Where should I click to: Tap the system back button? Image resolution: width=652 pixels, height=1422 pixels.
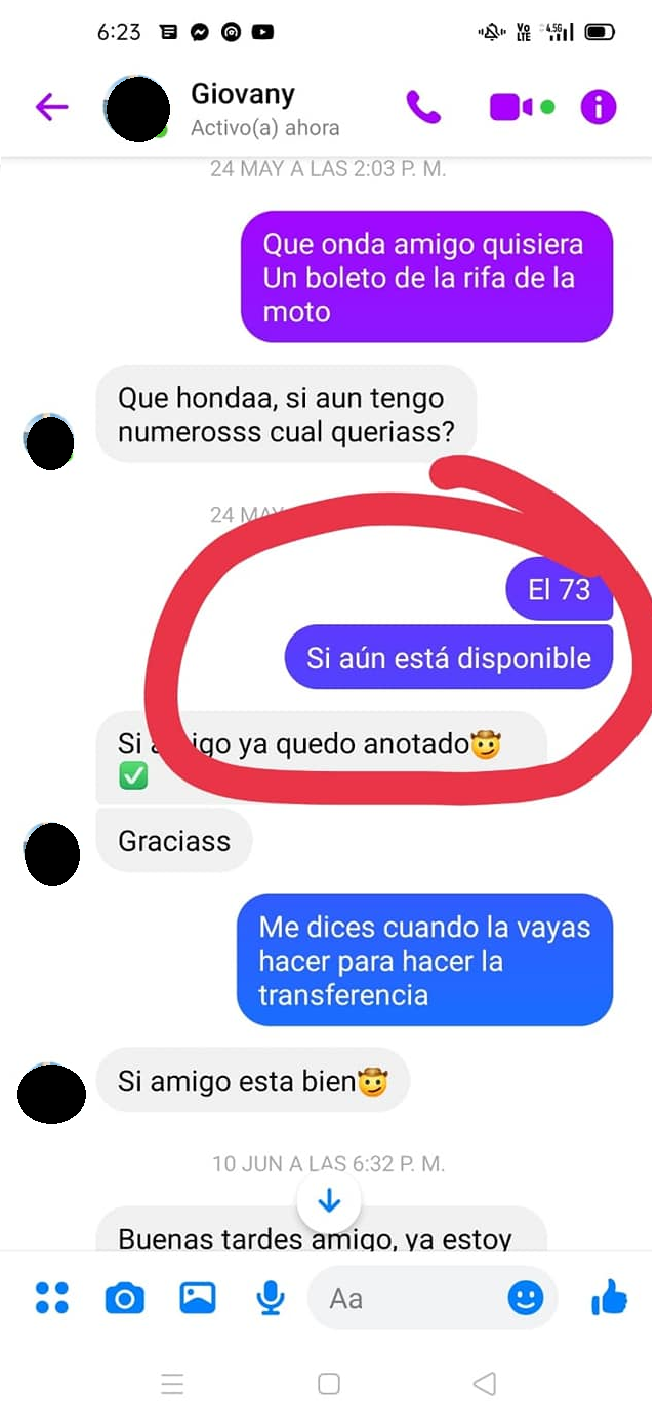coord(484,1384)
